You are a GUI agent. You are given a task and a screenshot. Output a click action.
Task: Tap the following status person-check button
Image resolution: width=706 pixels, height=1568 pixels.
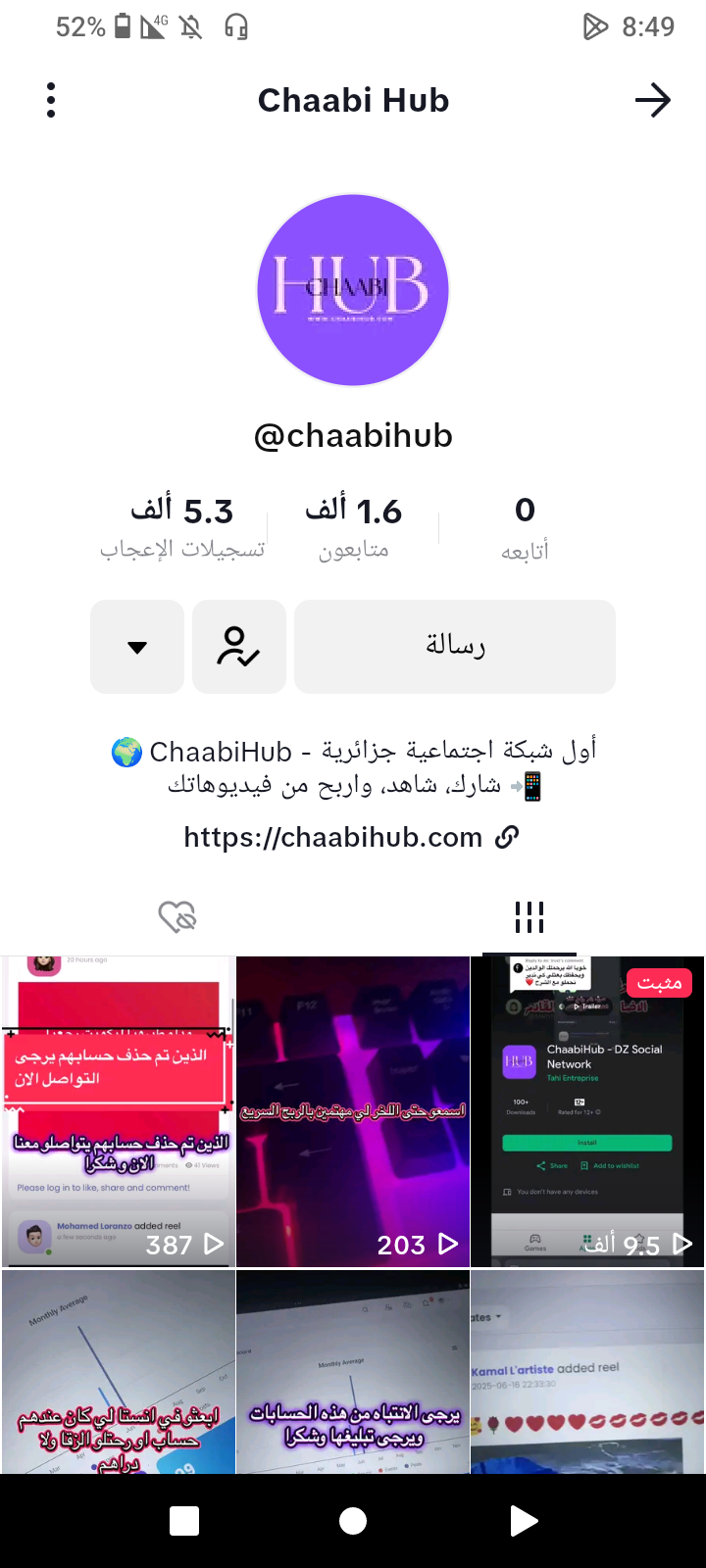click(239, 647)
